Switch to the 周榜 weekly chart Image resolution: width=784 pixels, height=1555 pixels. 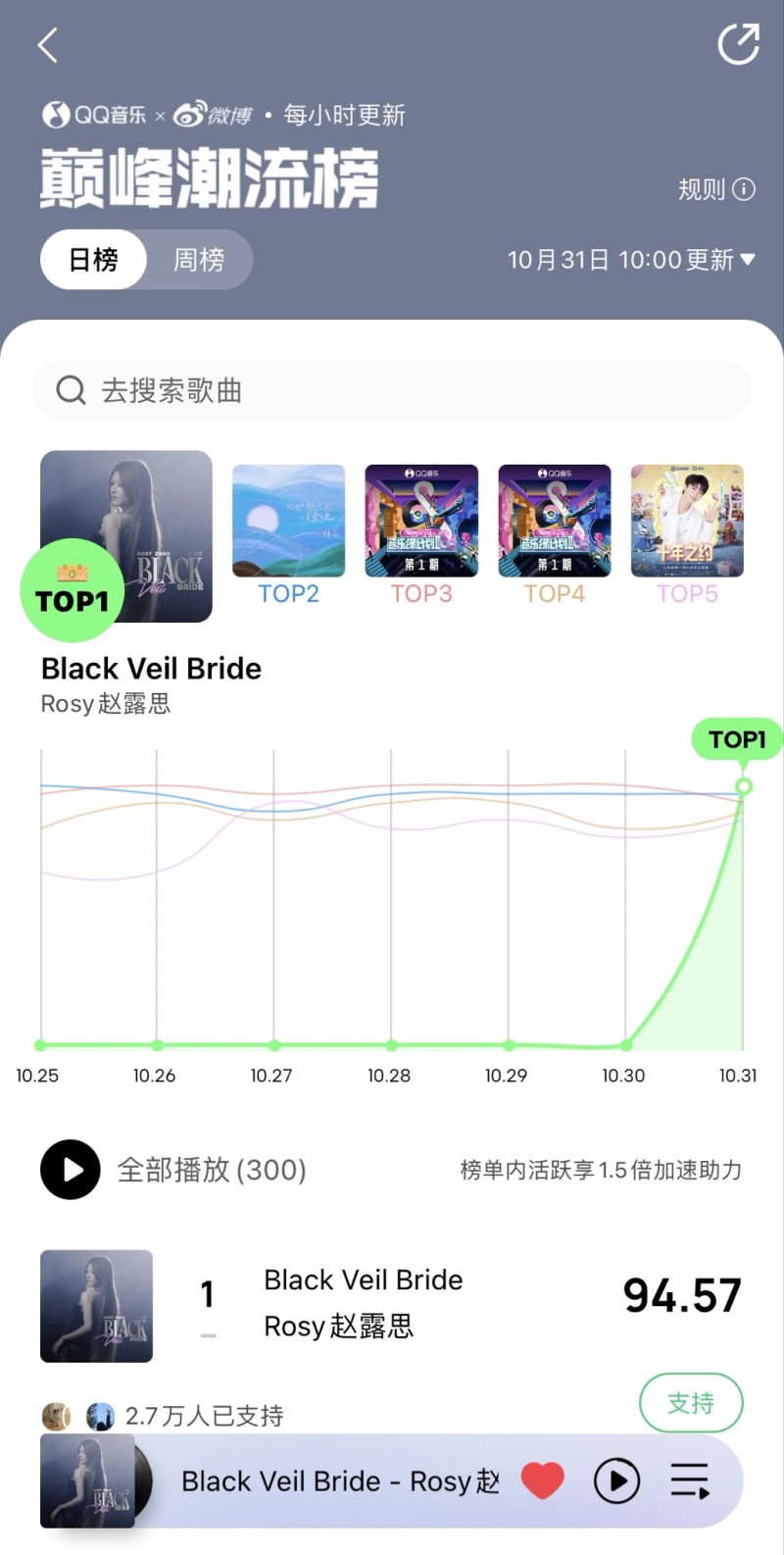tap(199, 260)
